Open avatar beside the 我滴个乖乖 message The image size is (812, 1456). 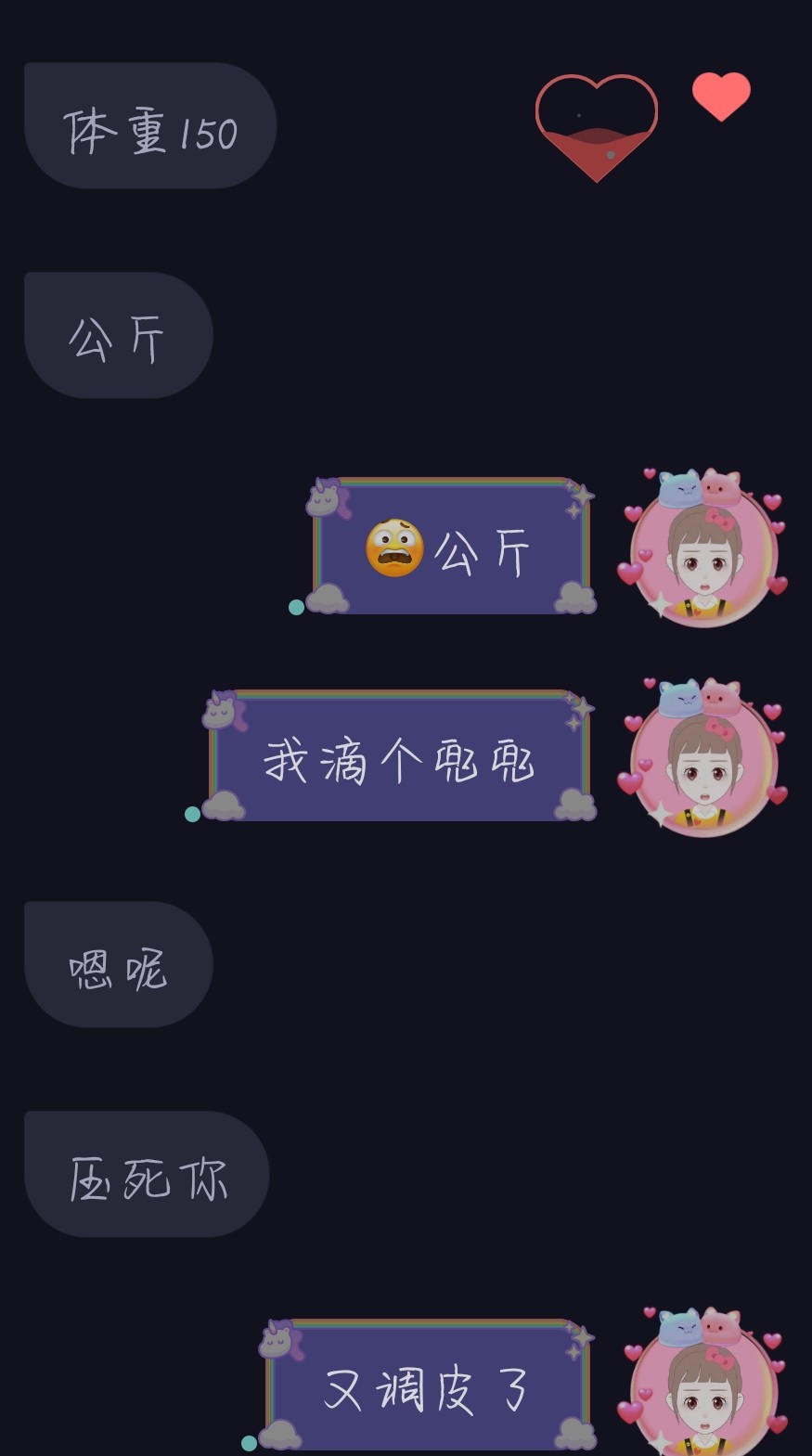[704, 761]
